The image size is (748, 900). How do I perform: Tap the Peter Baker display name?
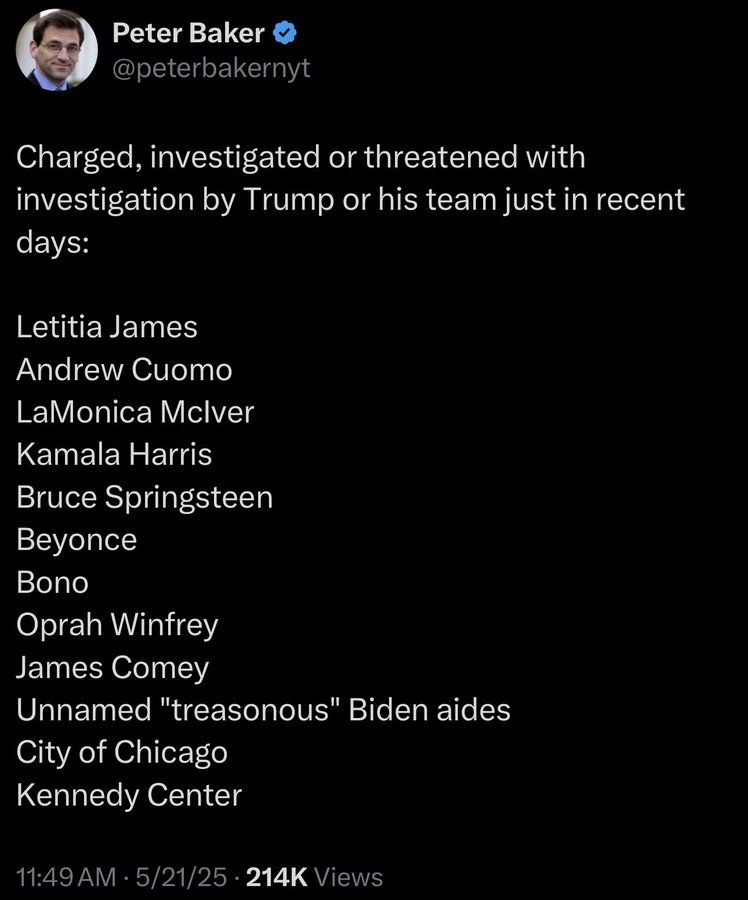188,33
